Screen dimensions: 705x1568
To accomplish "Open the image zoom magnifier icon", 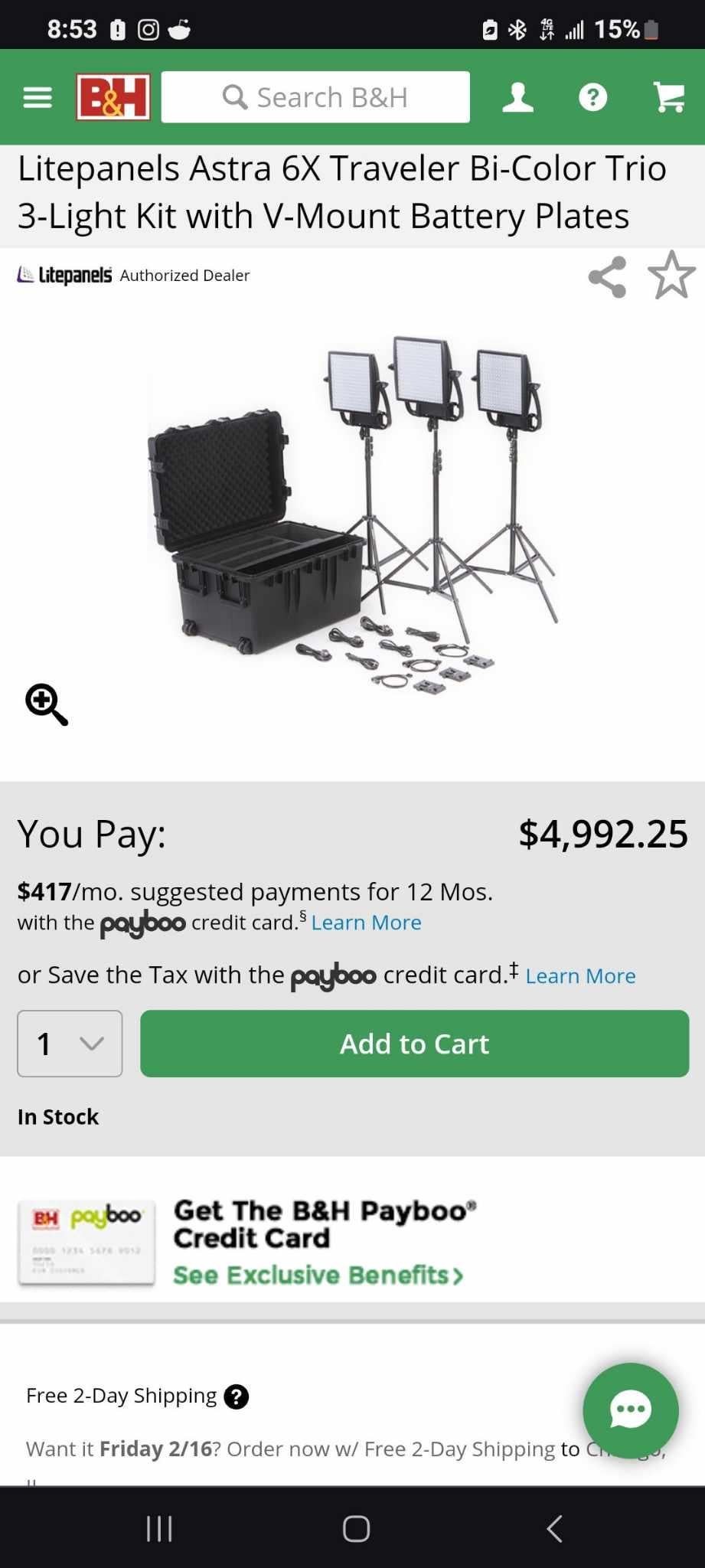I will coord(47,704).
